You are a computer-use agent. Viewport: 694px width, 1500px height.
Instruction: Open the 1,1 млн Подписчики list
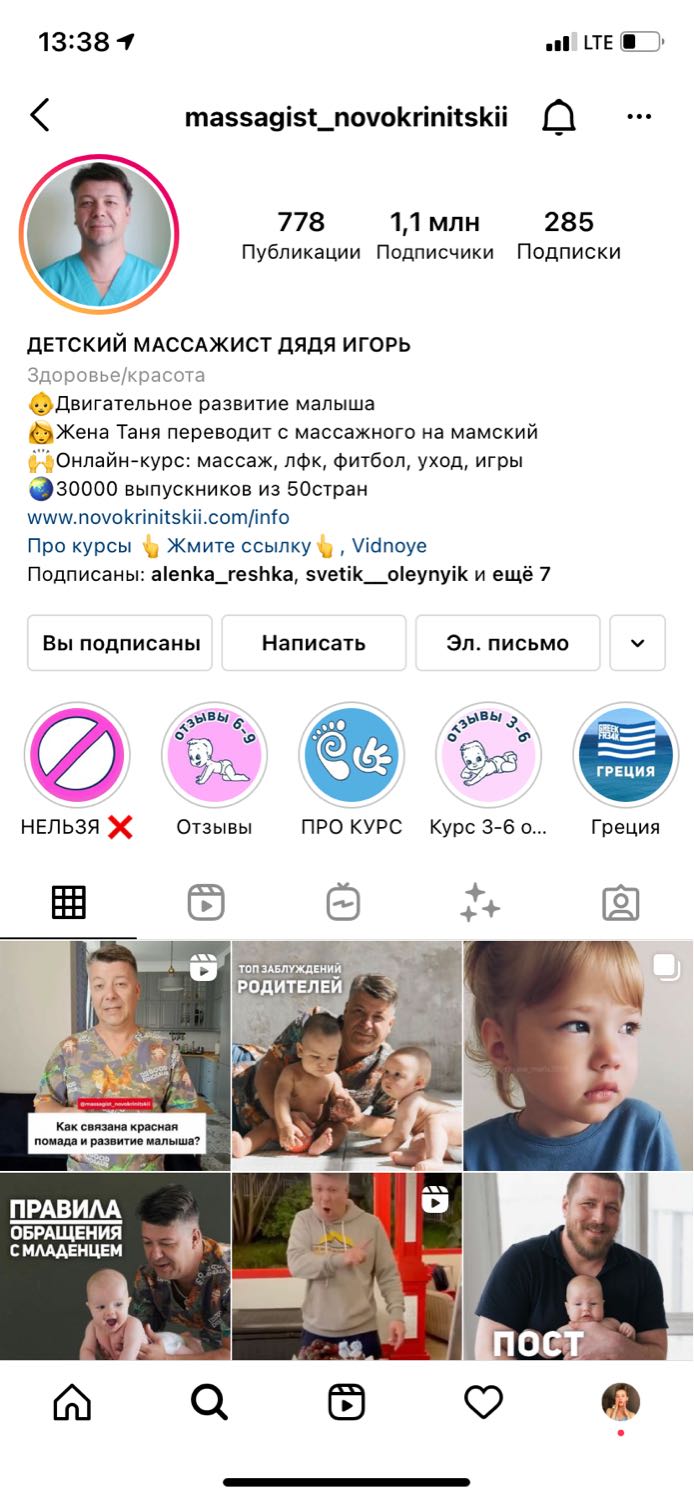coord(435,236)
